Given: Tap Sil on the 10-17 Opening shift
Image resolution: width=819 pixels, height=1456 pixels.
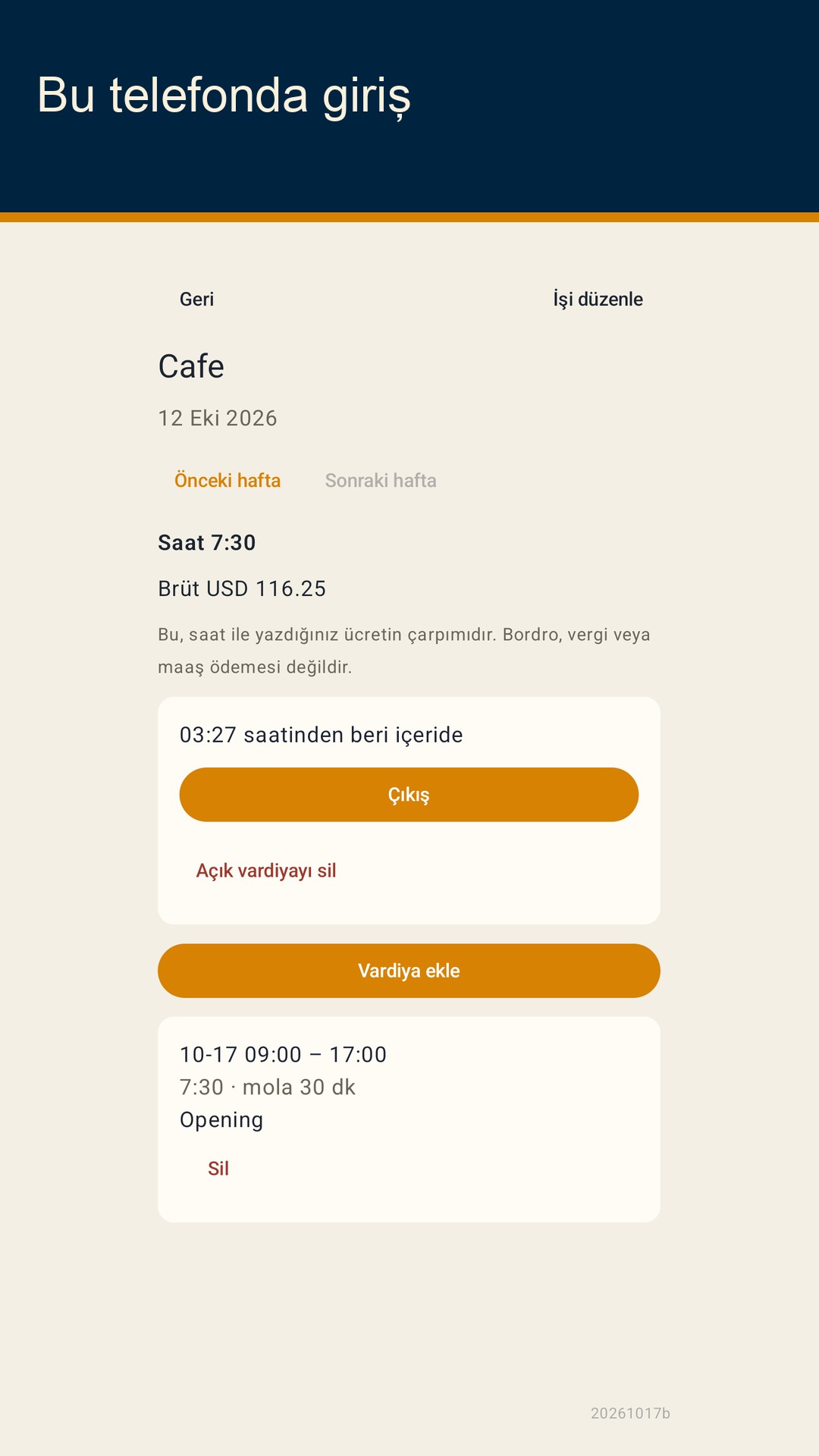Looking at the screenshot, I should pos(218,1169).
